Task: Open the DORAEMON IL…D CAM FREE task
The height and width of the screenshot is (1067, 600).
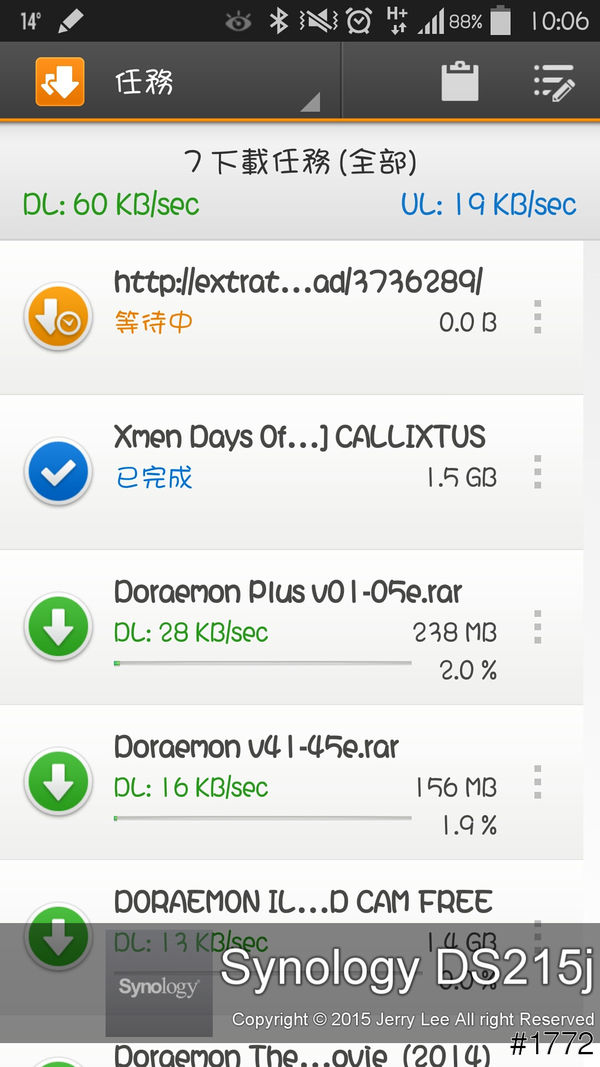Action: [300, 903]
